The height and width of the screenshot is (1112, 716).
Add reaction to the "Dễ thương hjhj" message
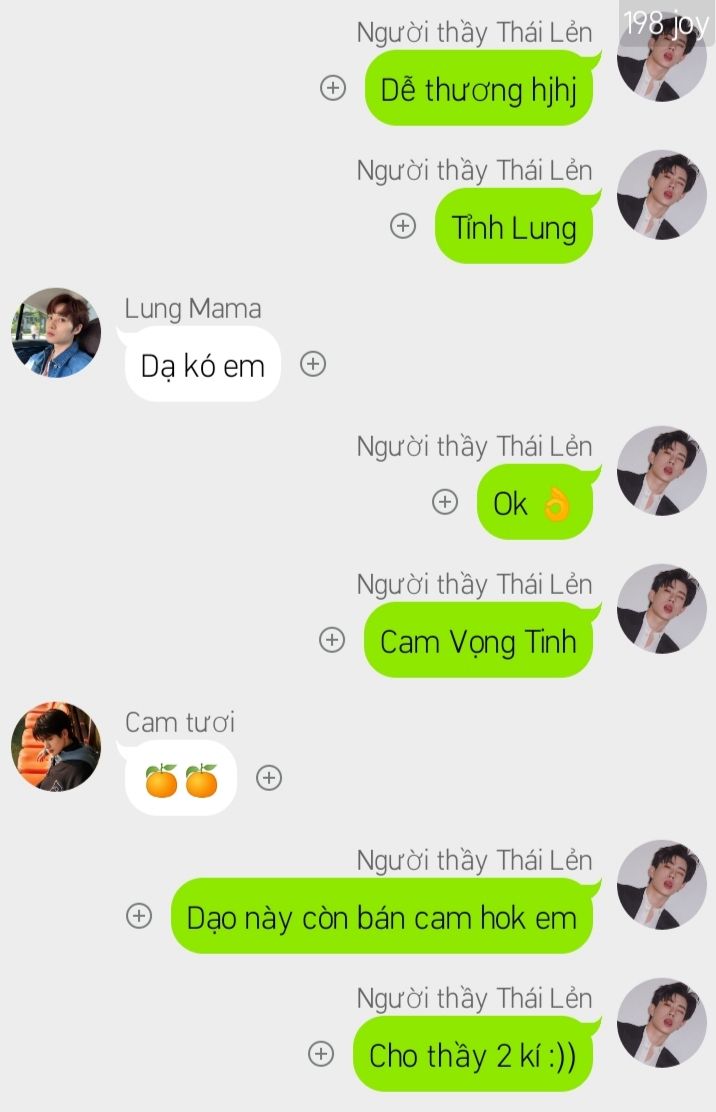[x=333, y=88]
